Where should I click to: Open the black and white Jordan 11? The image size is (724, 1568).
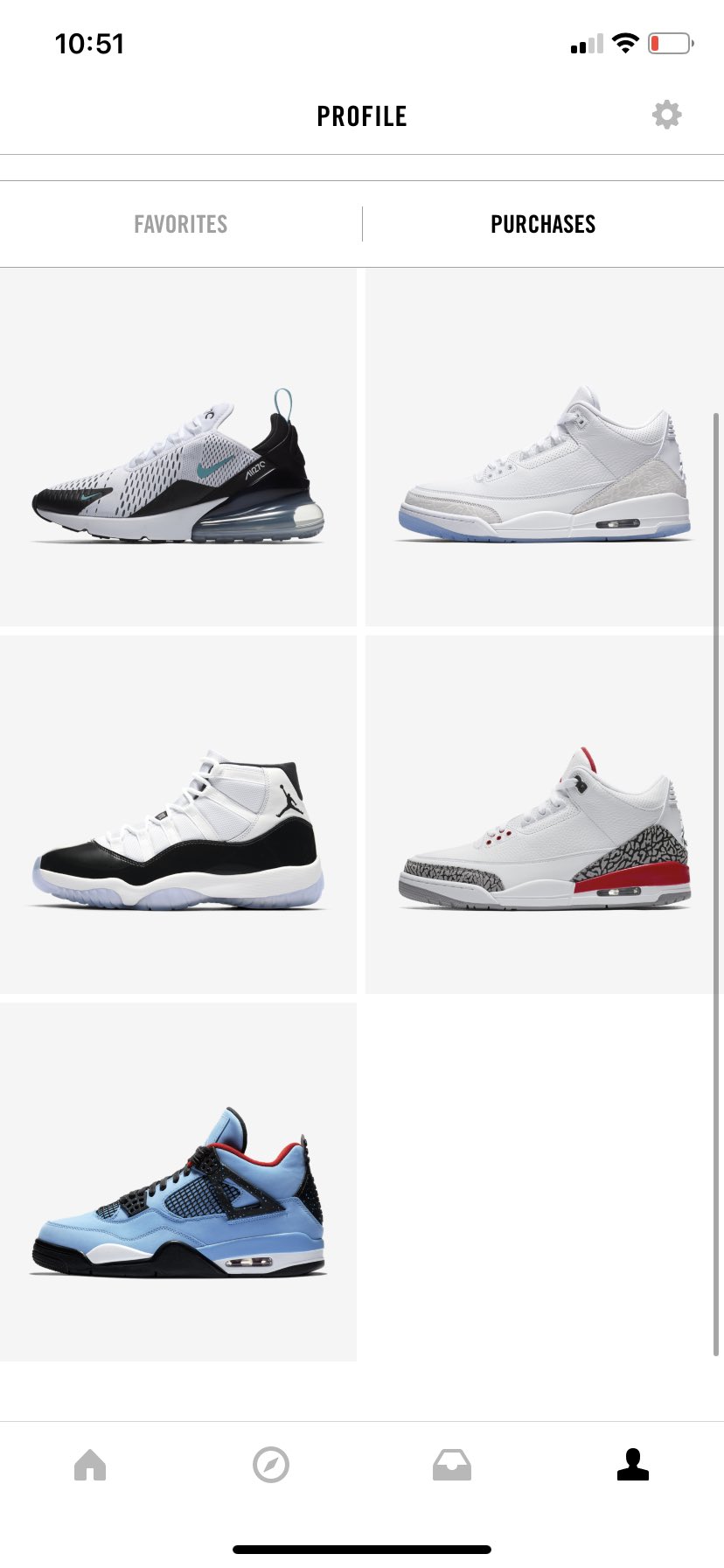click(178, 815)
